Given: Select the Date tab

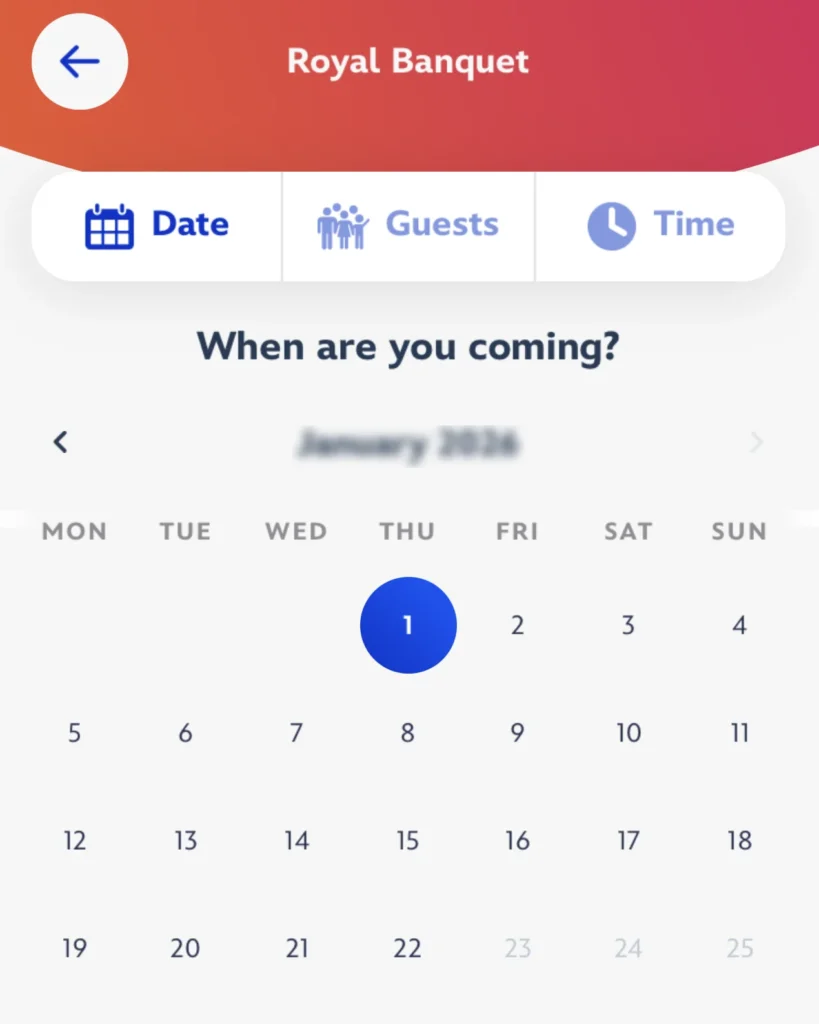Looking at the screenshot, I should 157,225.
